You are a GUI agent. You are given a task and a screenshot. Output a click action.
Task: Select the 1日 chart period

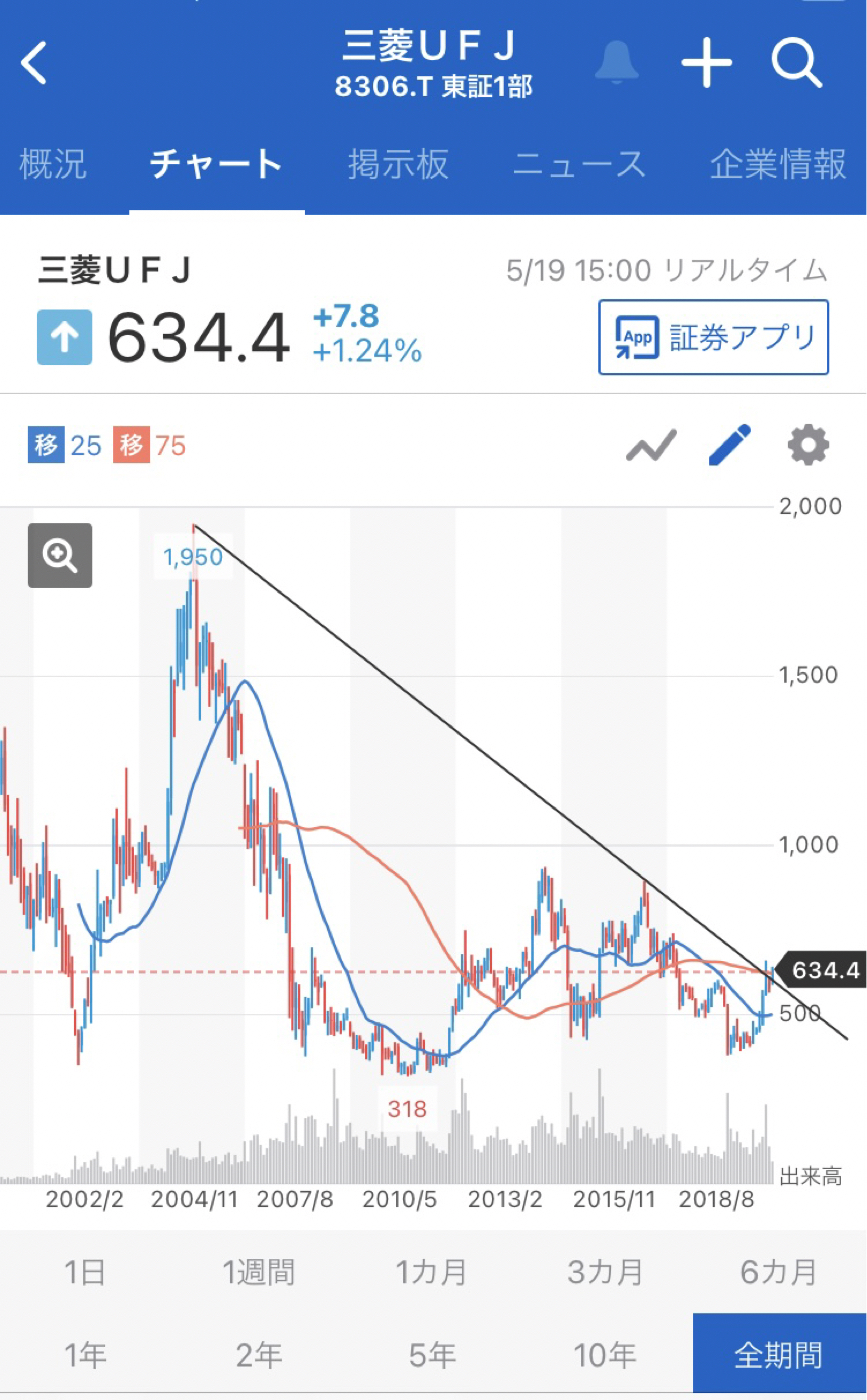point(86,1272)
